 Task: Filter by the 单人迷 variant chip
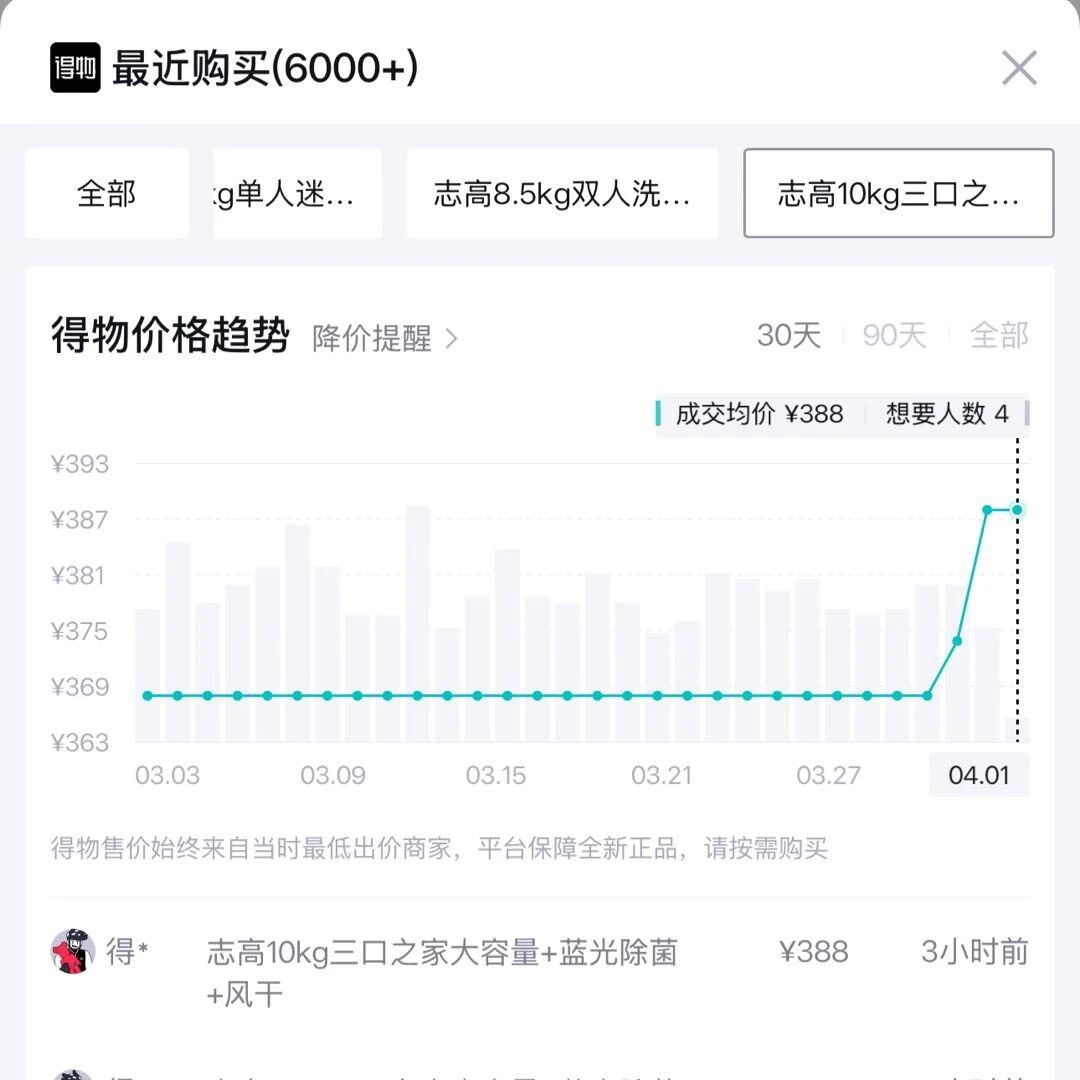click(297, 193)
